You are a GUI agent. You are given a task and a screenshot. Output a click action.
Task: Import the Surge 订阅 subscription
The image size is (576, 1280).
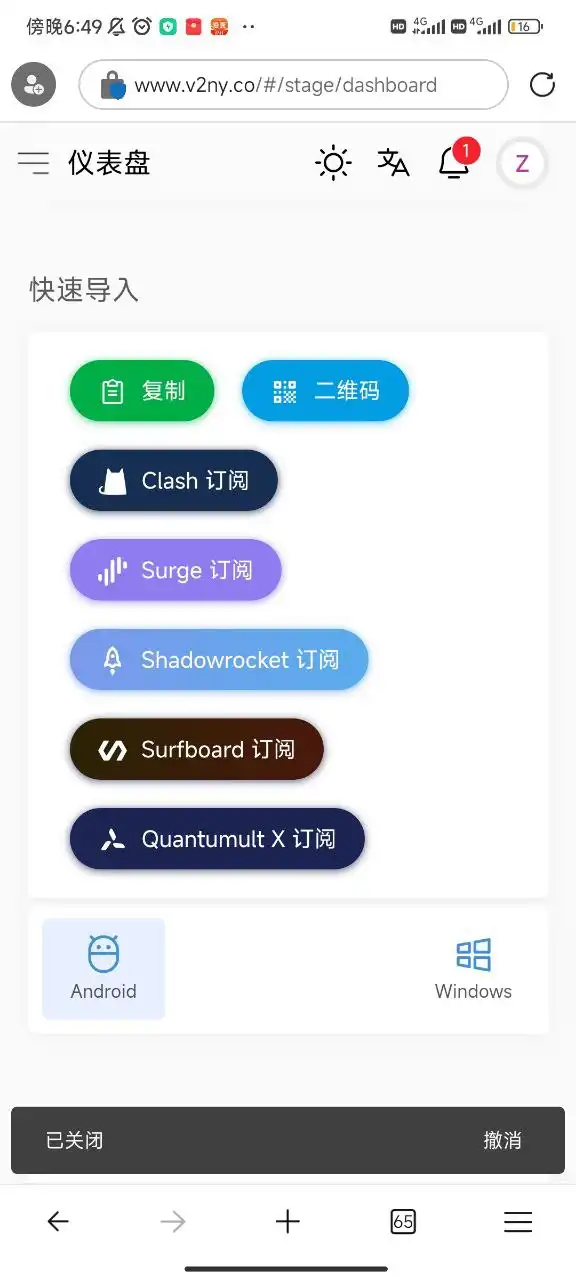point(176,571)
